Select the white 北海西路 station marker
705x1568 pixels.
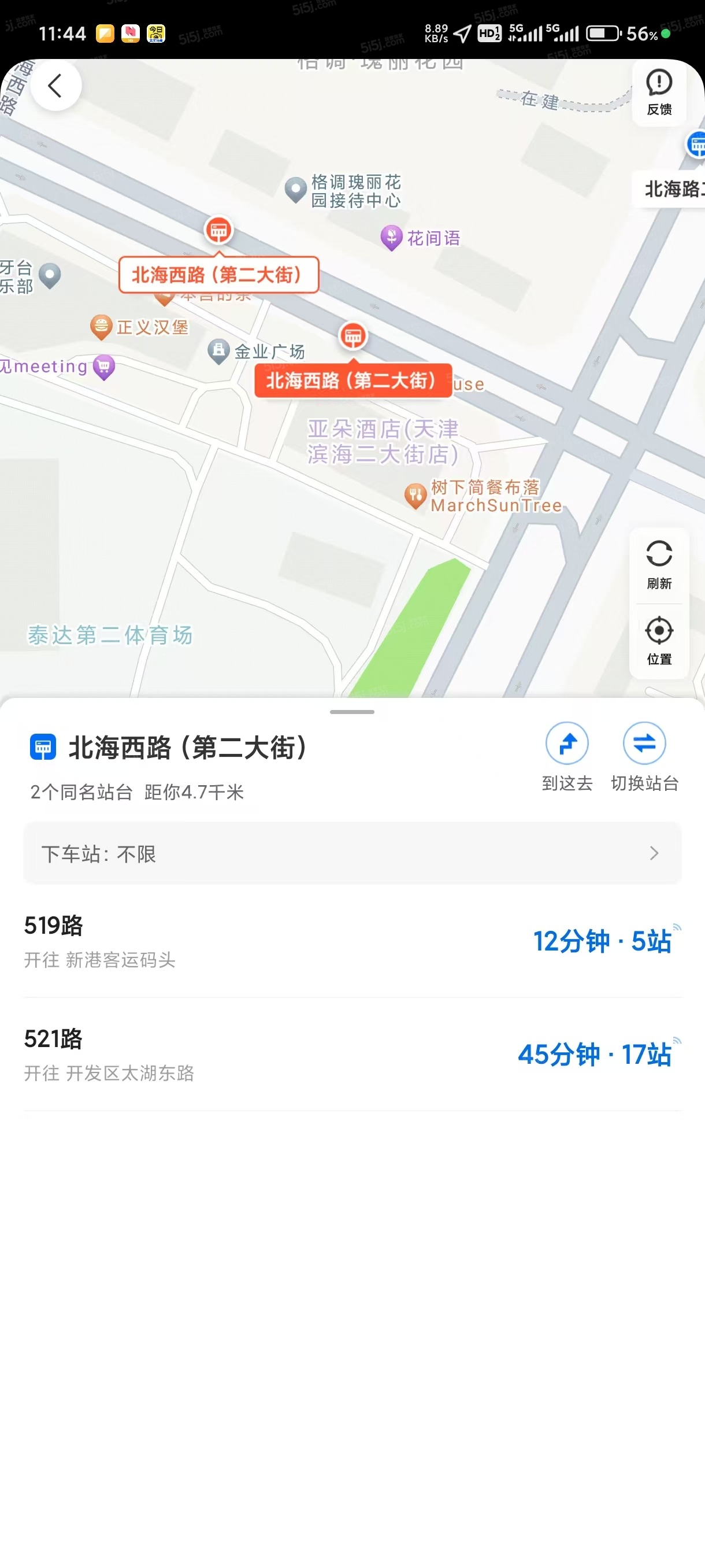218,275
